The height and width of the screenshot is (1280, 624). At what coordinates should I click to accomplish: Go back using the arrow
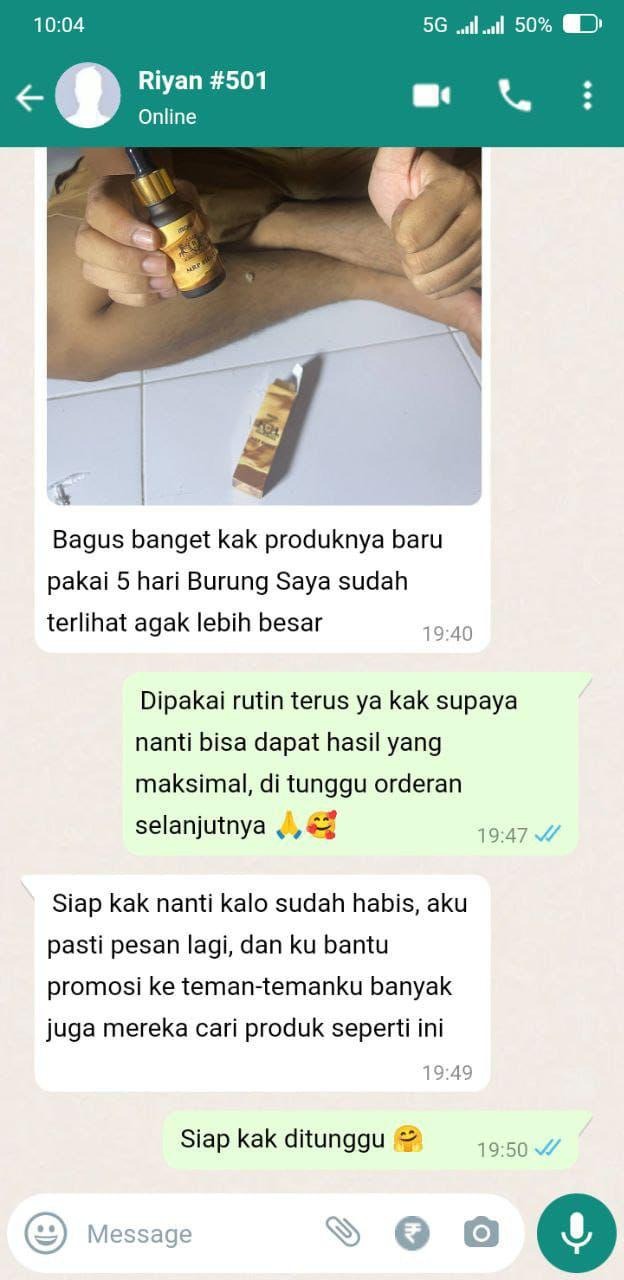(x=30, y=97)
